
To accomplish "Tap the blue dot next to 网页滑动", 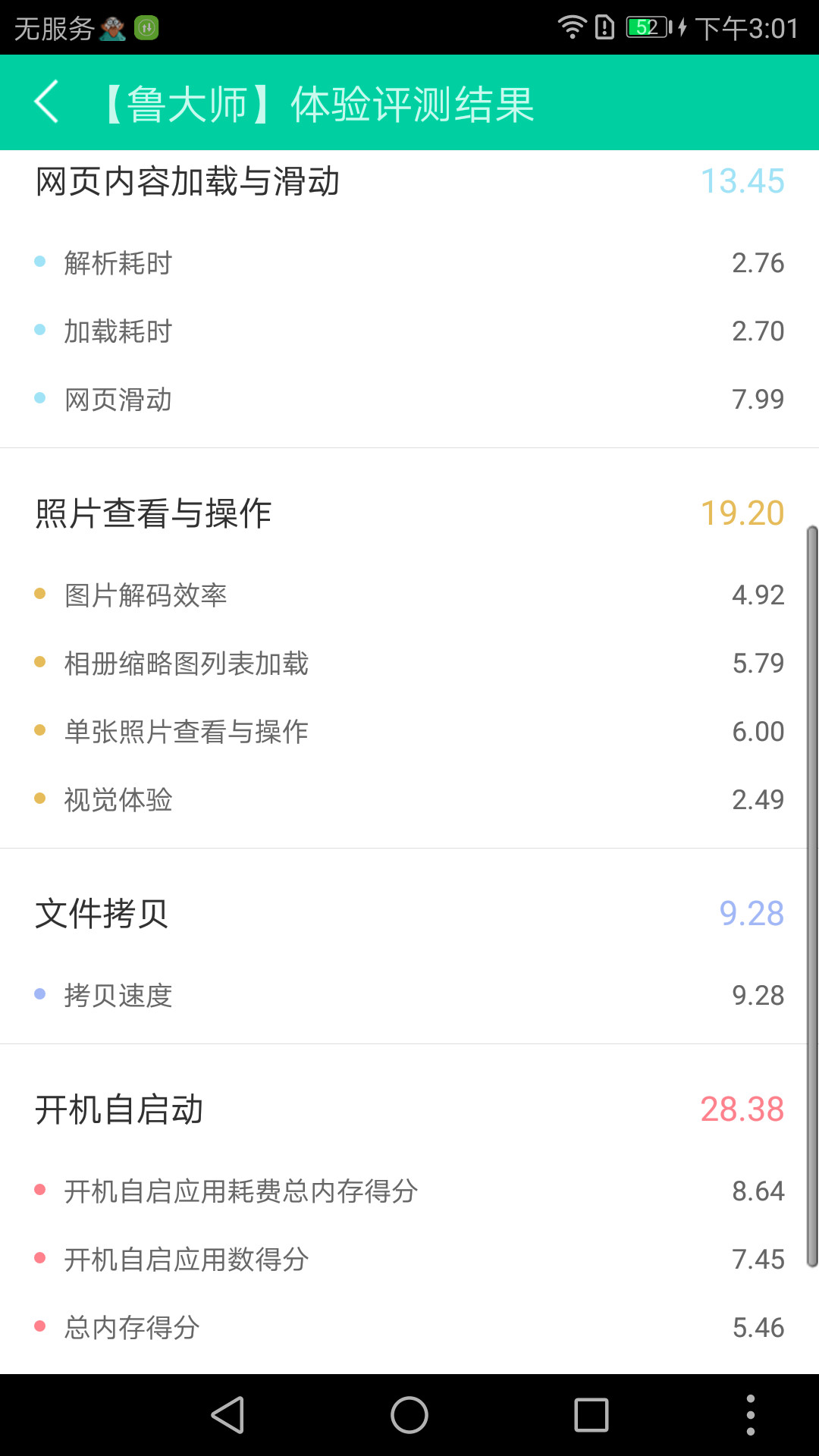I will 39,398.
